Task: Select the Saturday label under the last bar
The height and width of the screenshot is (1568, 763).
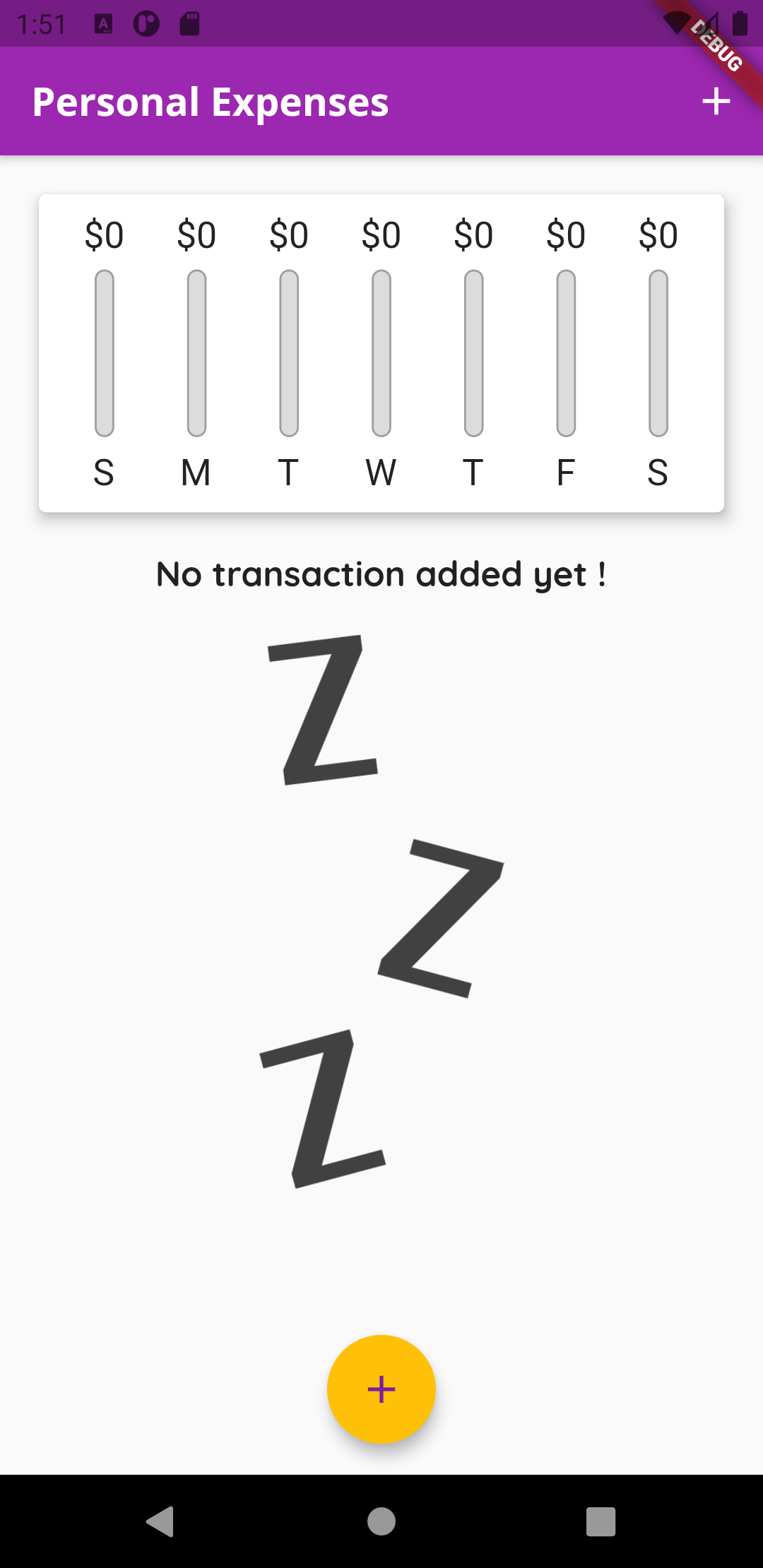Action: [657, 472]
